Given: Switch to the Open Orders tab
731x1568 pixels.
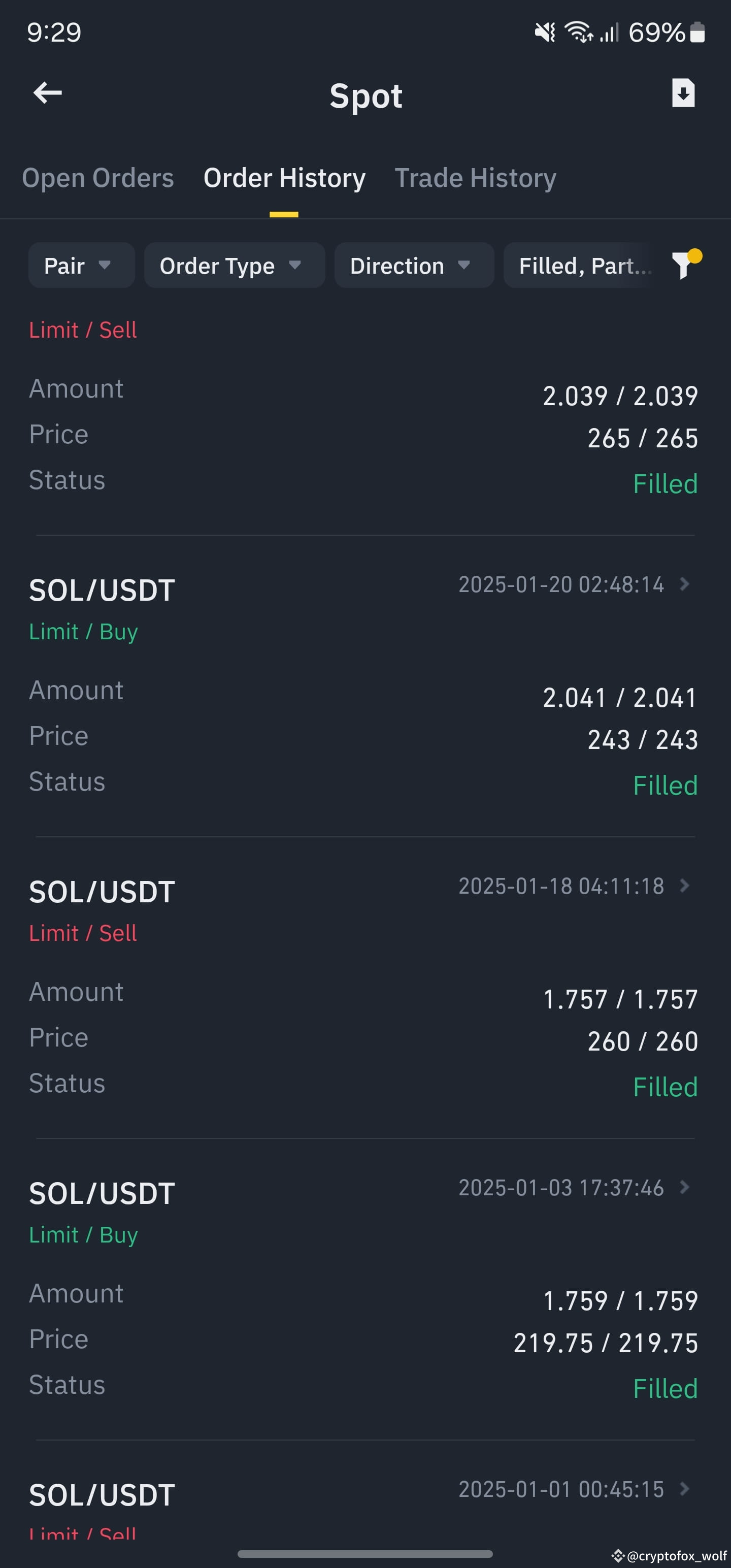Looking at the screenshot, I should click(x=97, y=177).
